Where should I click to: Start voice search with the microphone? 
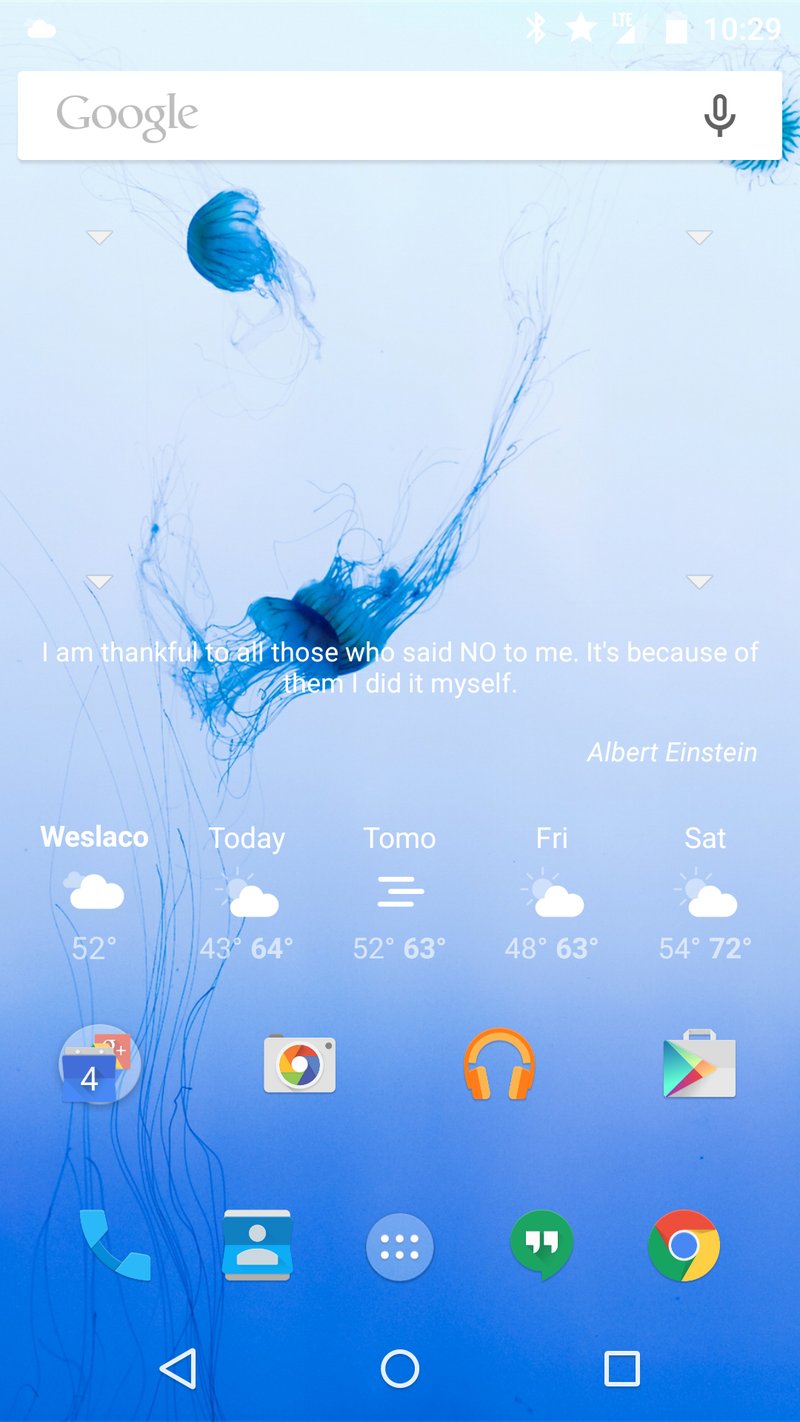719,116
